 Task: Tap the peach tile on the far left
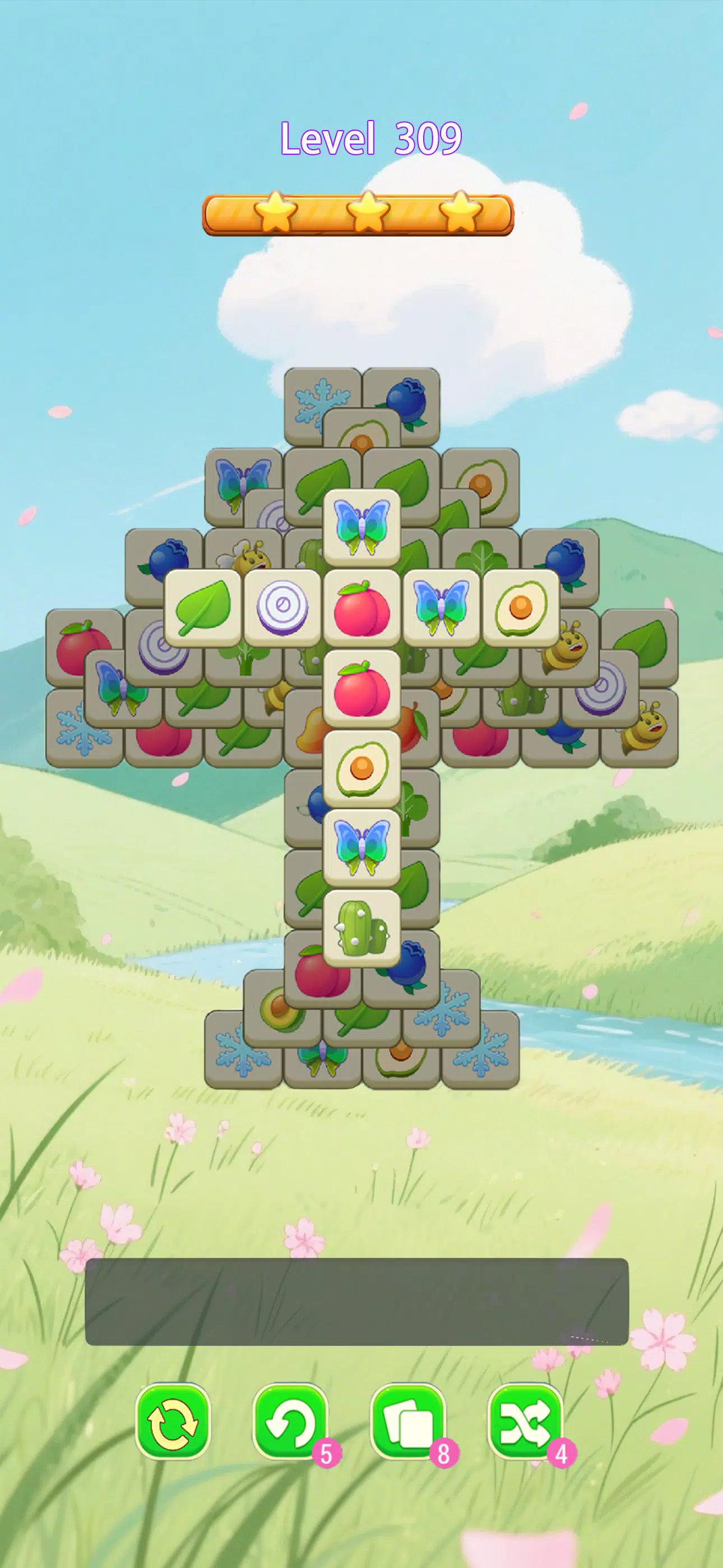click(x=79, y=645)
